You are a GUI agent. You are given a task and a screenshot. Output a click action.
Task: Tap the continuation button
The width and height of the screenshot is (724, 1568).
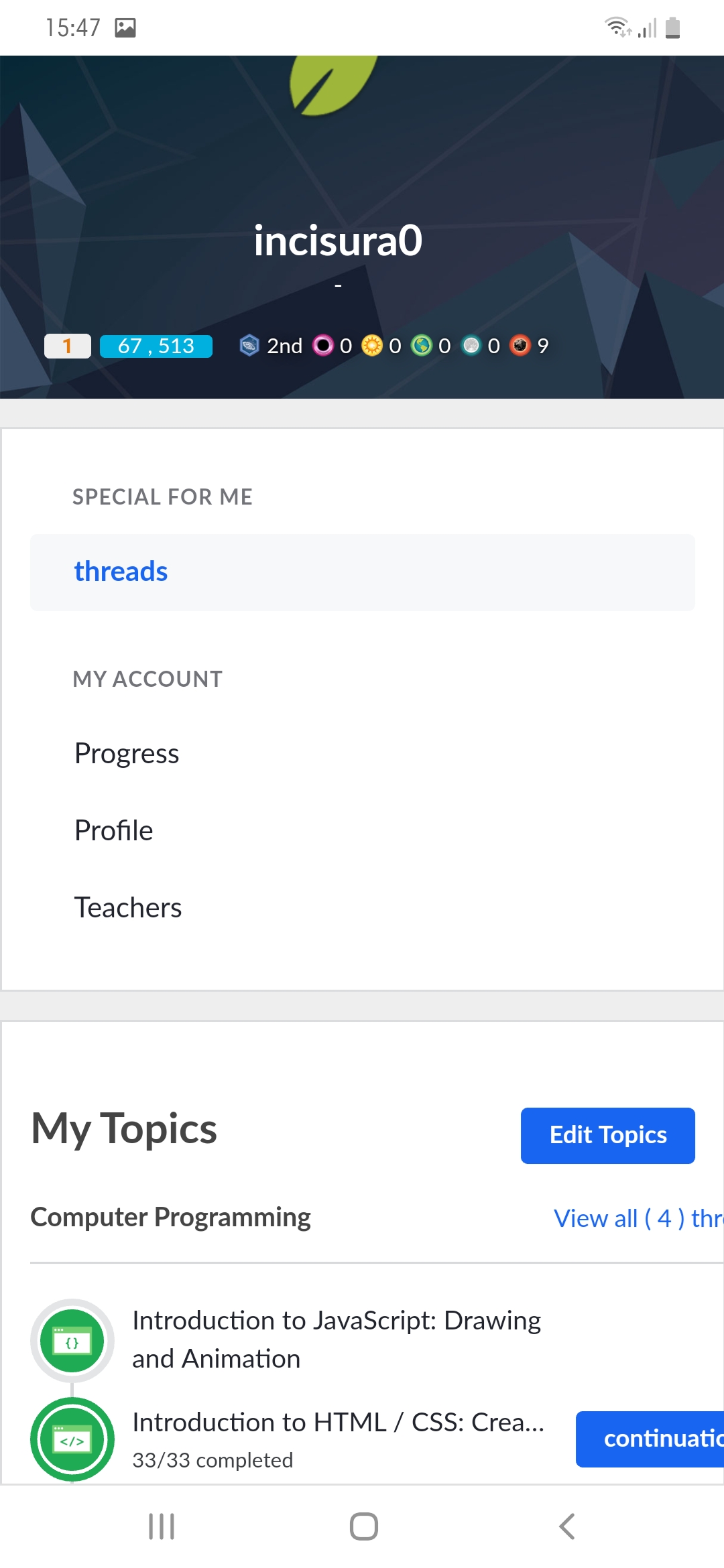click(x=650, y=1439)
